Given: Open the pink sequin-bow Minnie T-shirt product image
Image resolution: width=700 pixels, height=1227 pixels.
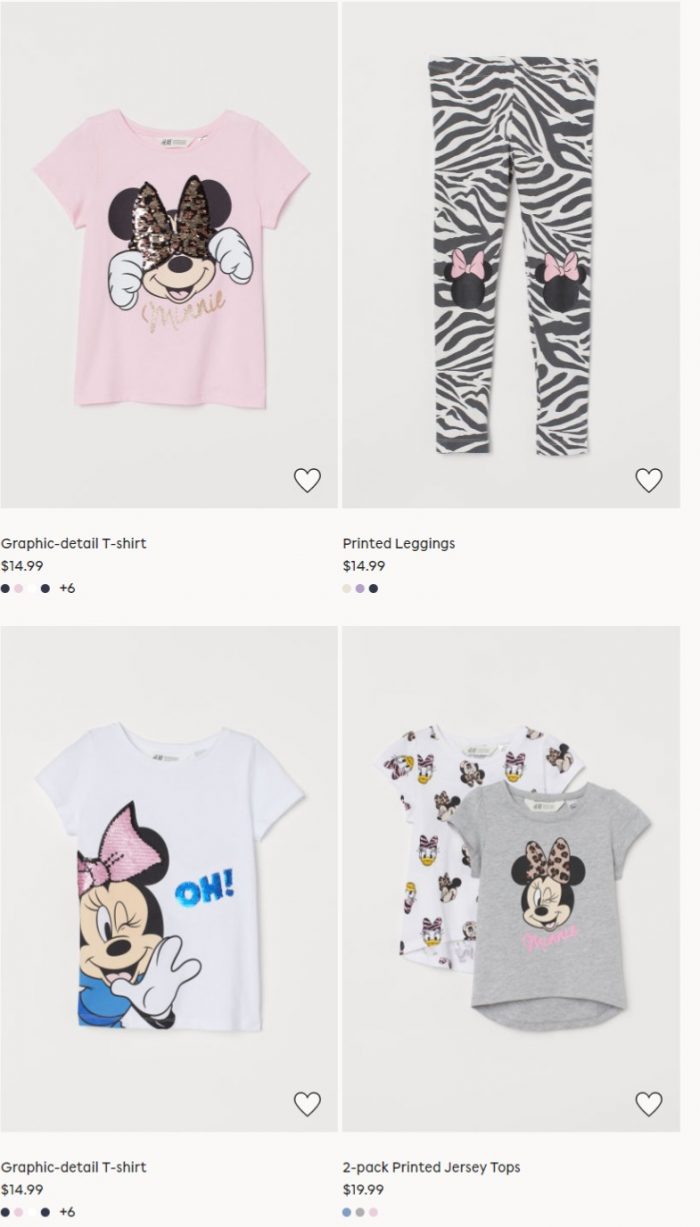Looking at the screenshot, I should [x=168, y=255].
